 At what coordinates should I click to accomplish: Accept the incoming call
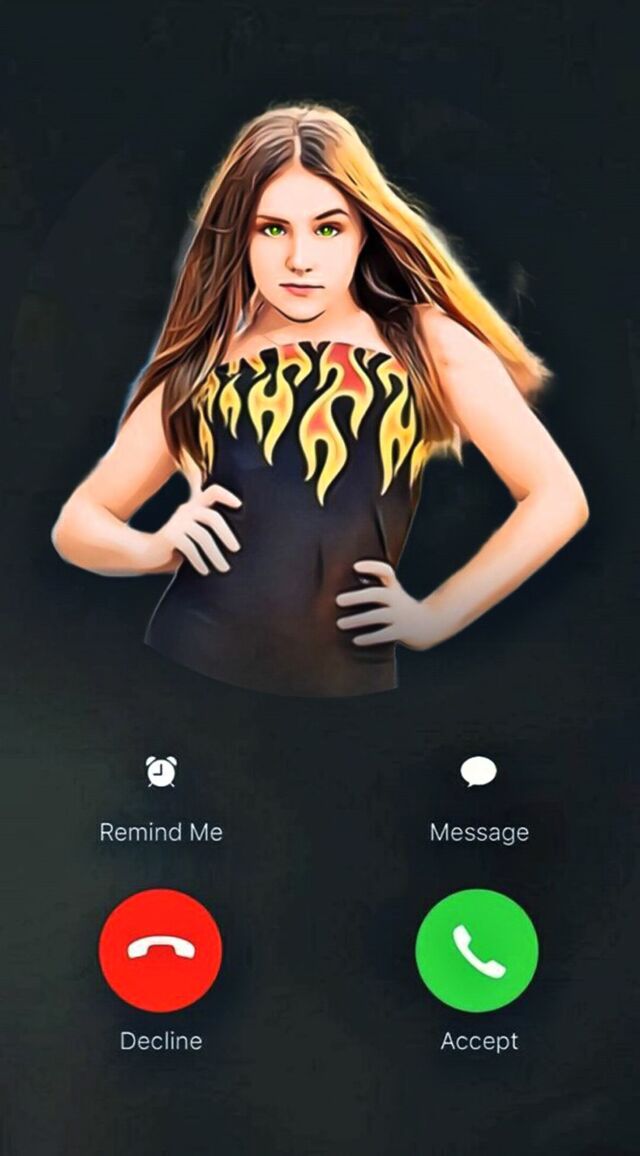(x=477, y=950)
